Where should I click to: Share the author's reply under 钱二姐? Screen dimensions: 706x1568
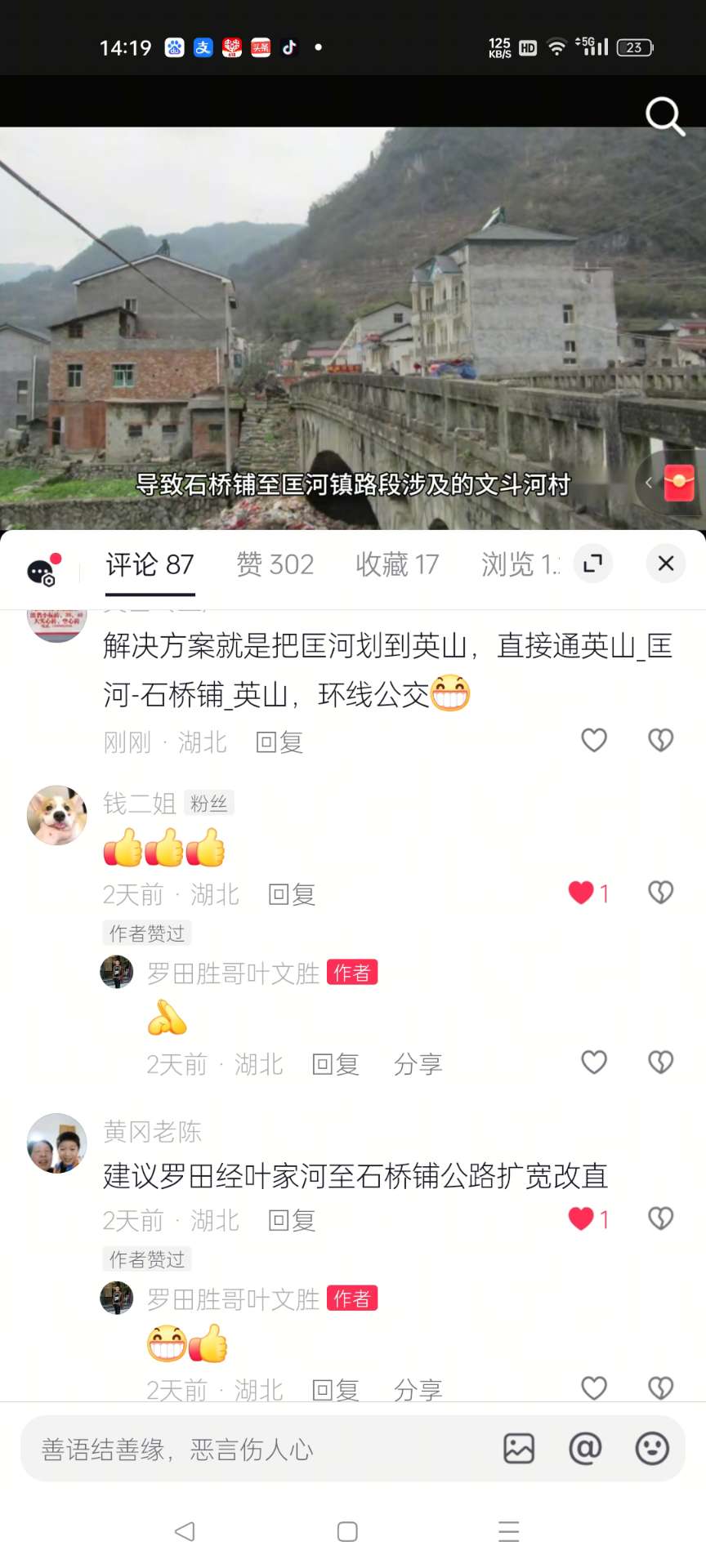[418, 1064]
